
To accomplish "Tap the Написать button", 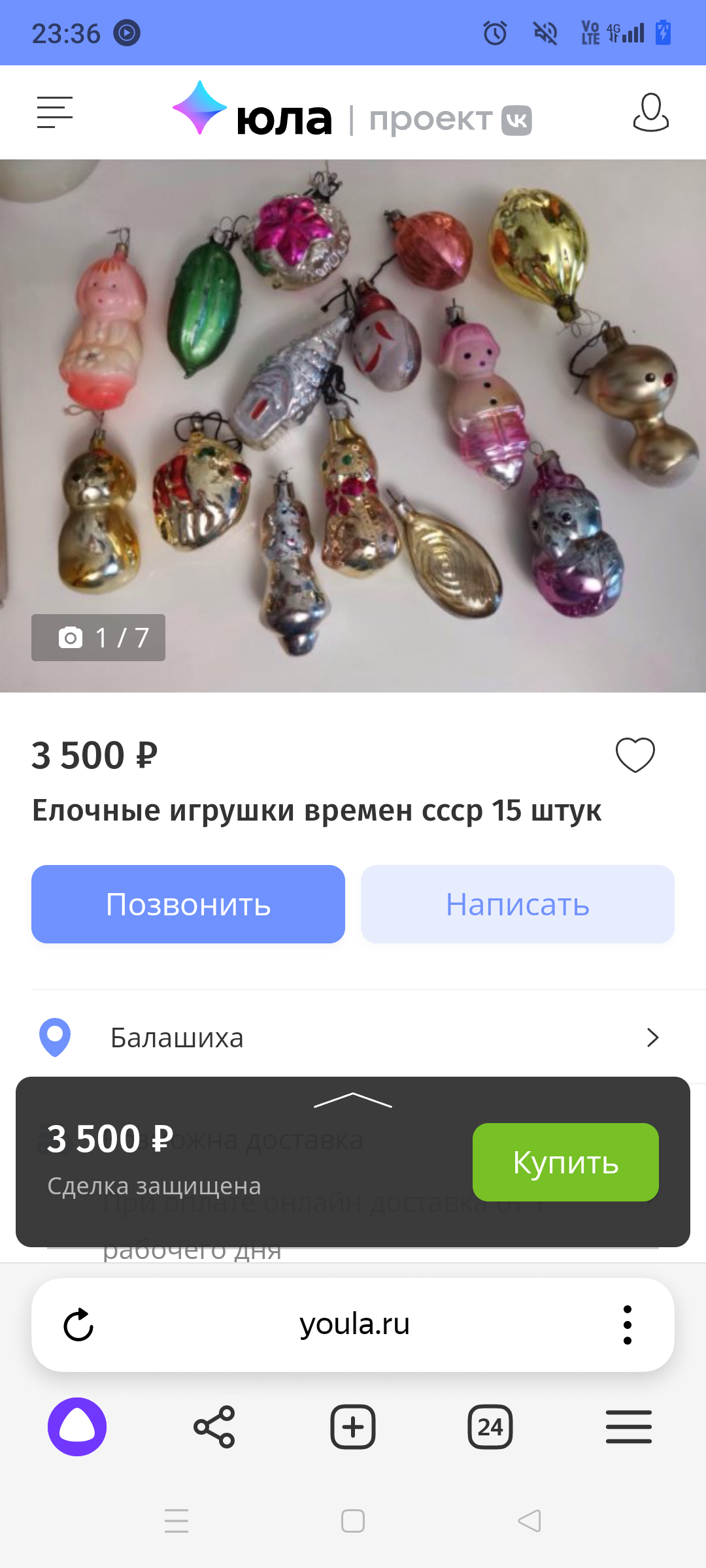I will coord(517,904).
